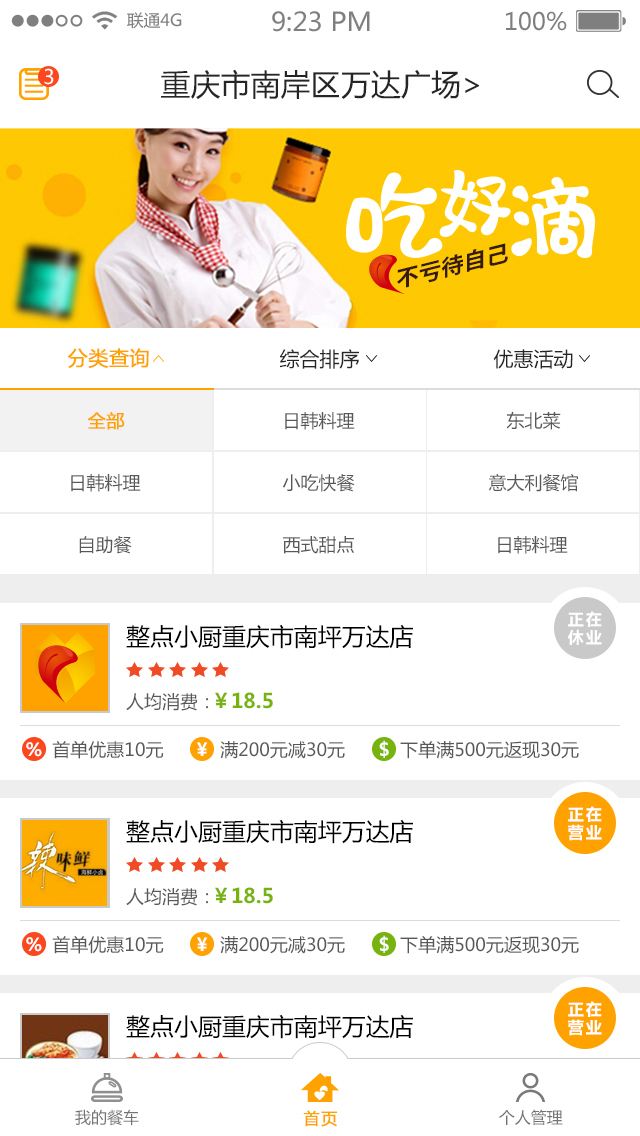
Task: Select the 小吃快餐 category
Action: pyautogui.click(x=319, y=483)
